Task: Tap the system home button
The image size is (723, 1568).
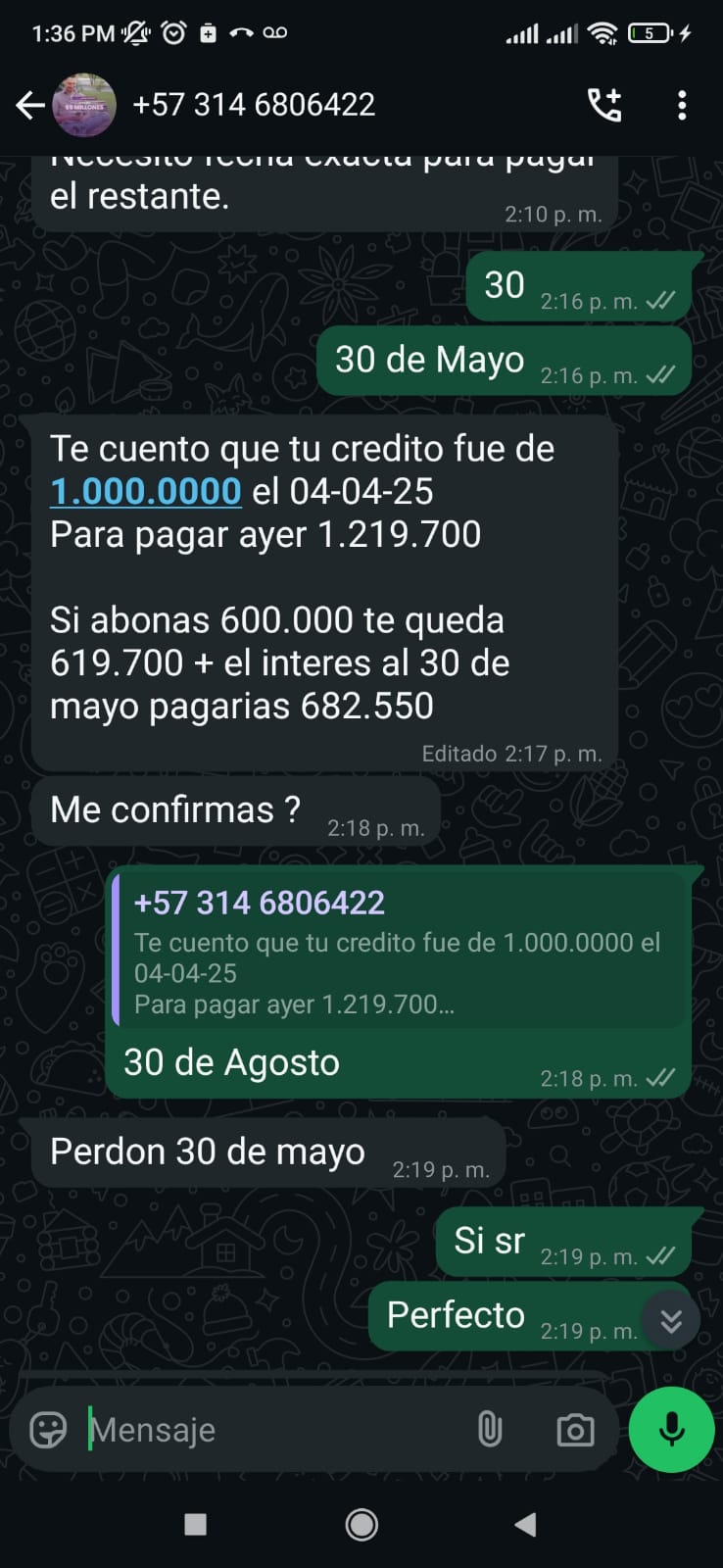Action: point(361,1524)
